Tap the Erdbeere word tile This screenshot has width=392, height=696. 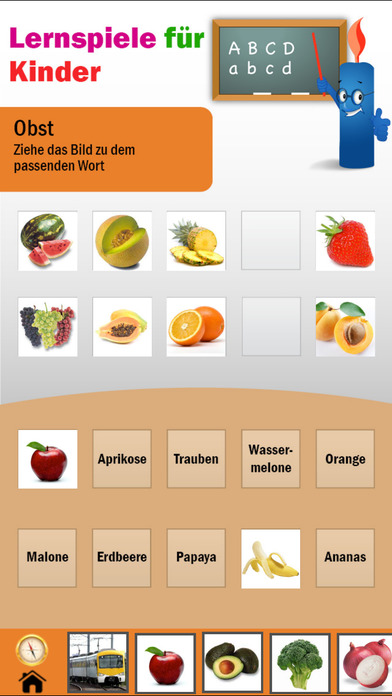[x=122, y=558]
